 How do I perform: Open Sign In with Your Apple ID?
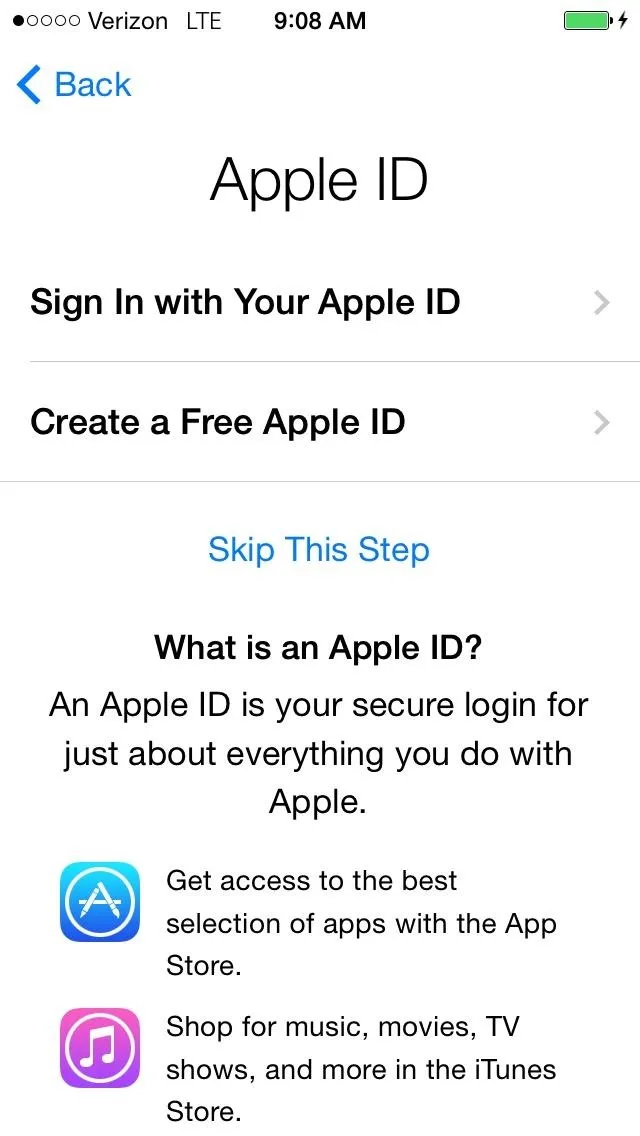[x=320, y=302]
